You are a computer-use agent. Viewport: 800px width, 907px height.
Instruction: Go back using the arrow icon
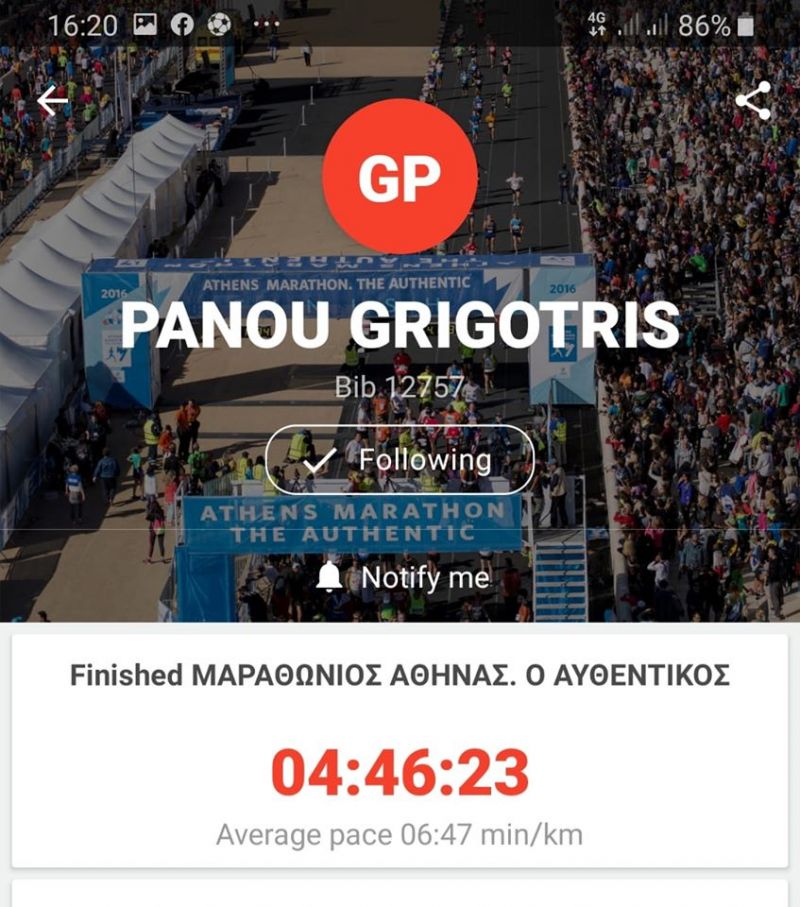click(x=53, y=101)
